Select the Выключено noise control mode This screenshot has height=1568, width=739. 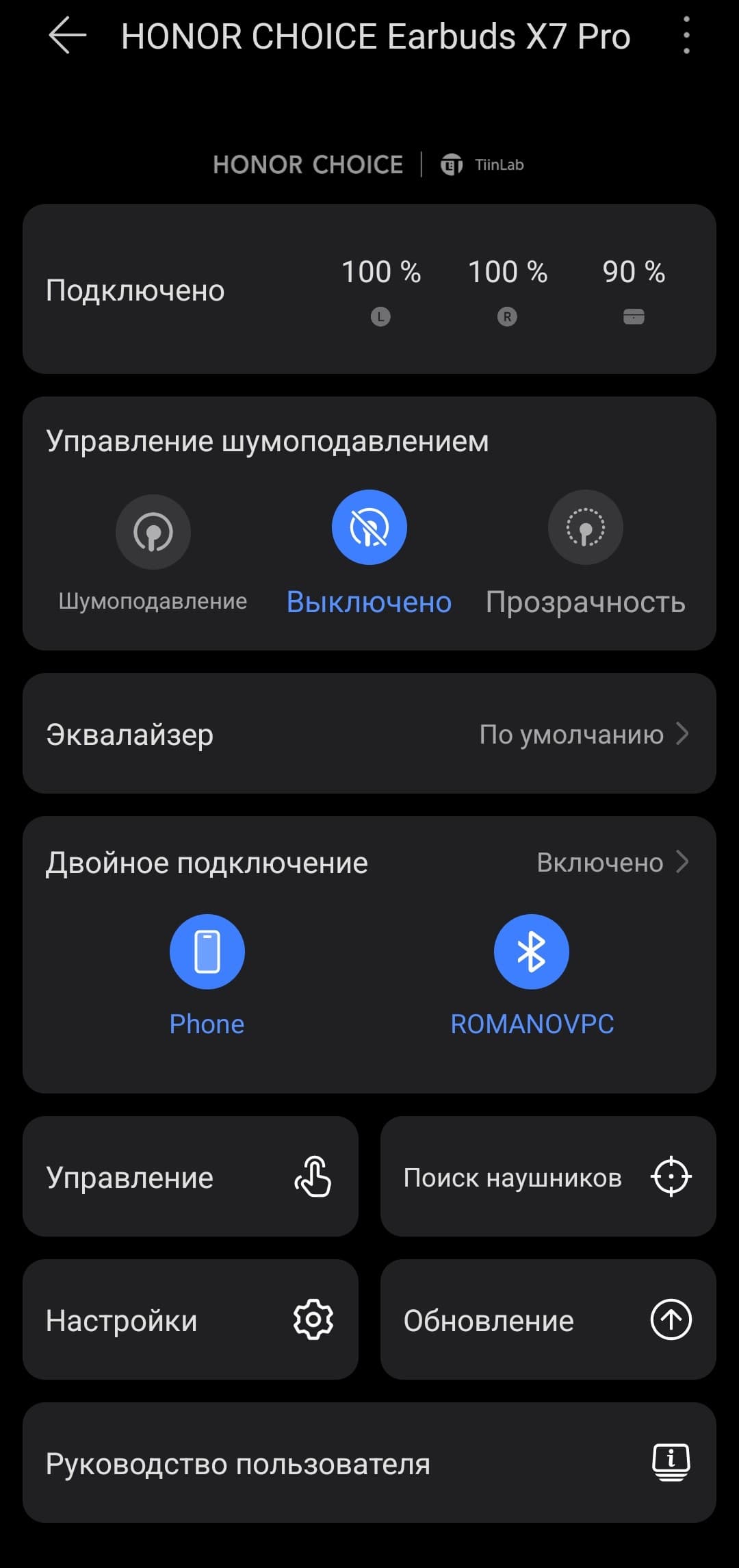click(369, 528)
